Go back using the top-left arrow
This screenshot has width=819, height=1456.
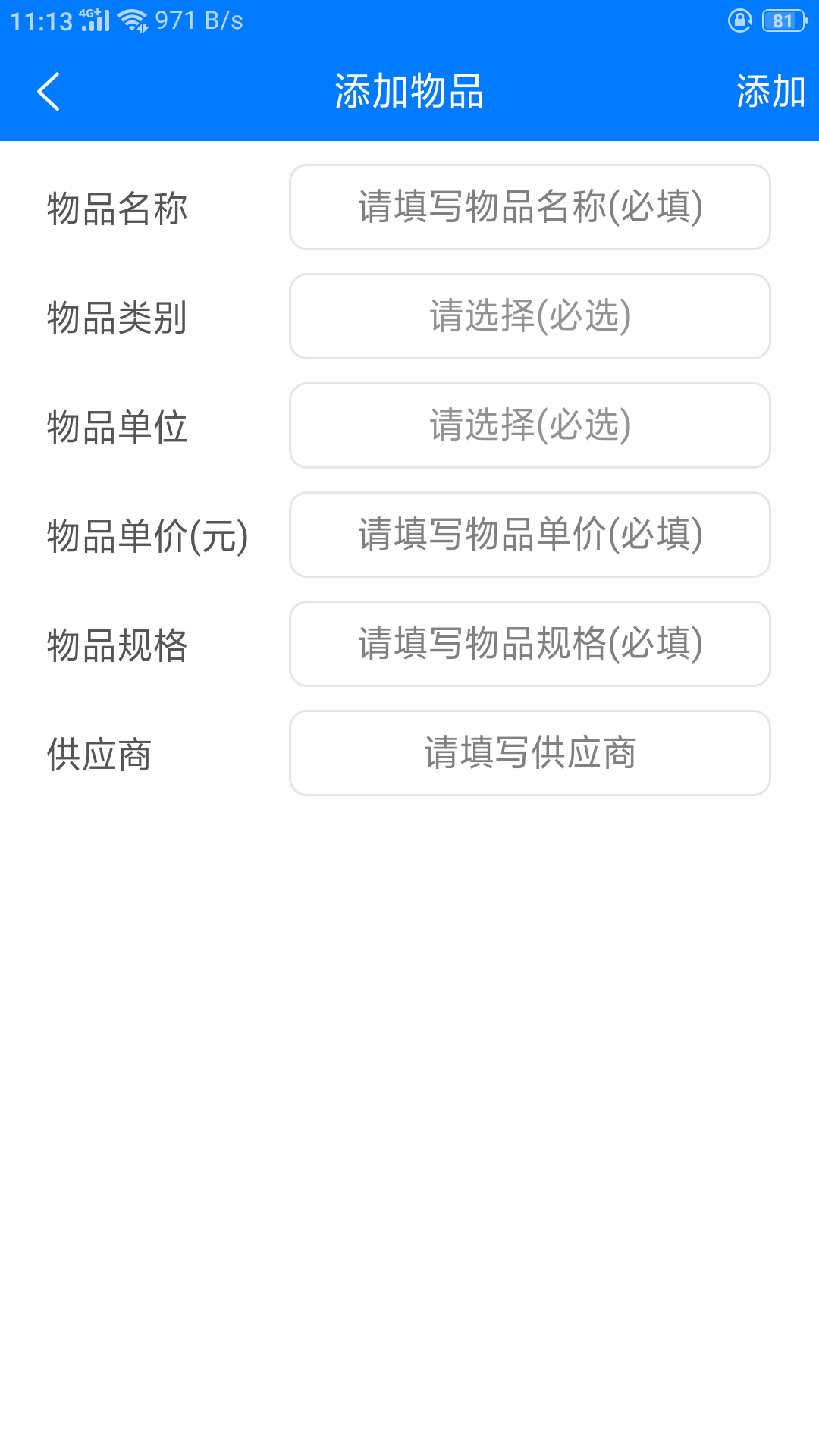click(x=49, y=92)
